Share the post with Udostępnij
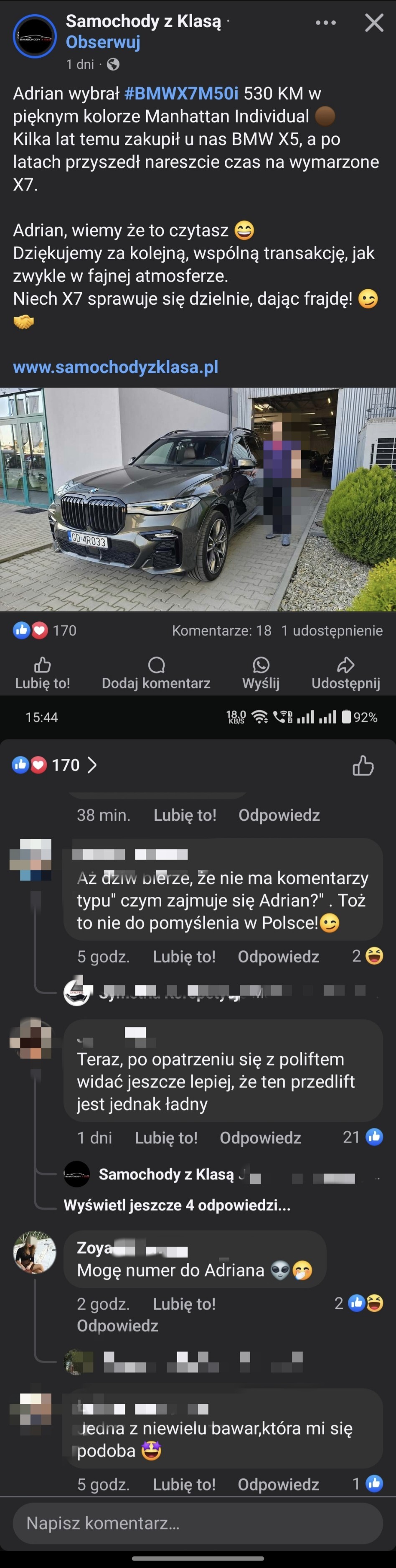 click(345, 673)
